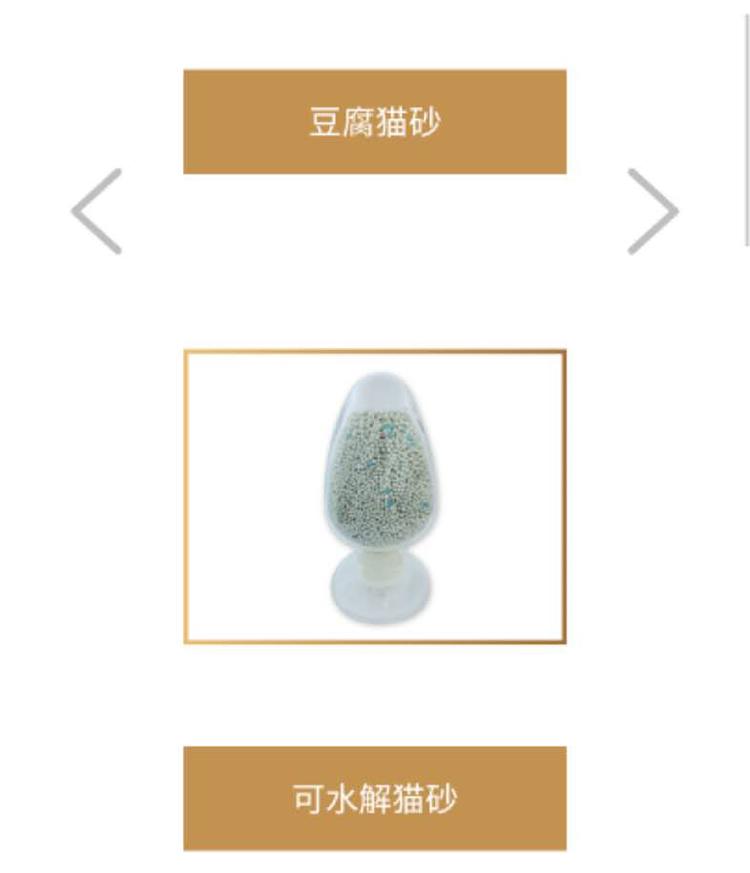Screen dimensions: 750x873
Task: Show the next product with right arrow
Action: pyautogui.click(x=652, y=211)
